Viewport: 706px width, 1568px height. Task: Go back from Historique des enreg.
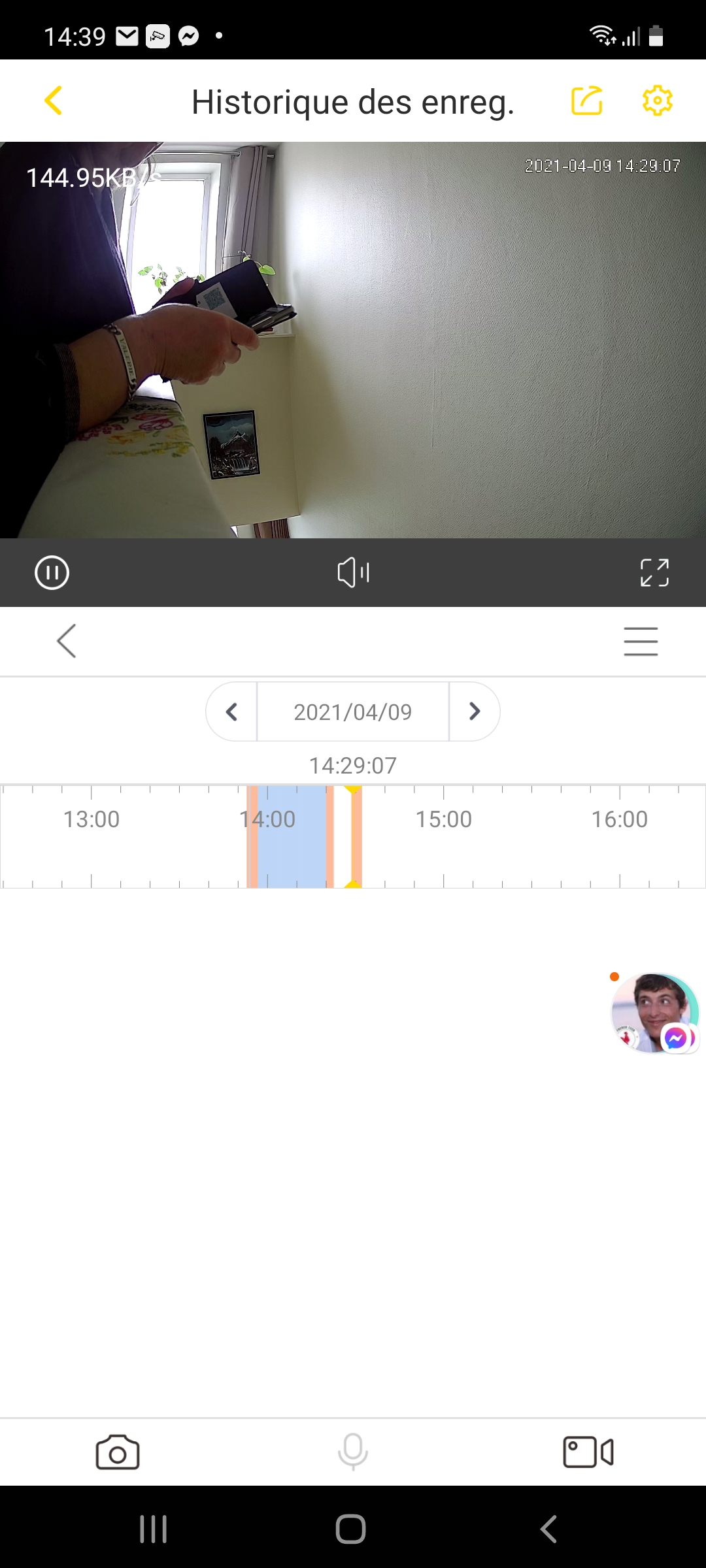[x=54, y=101]
